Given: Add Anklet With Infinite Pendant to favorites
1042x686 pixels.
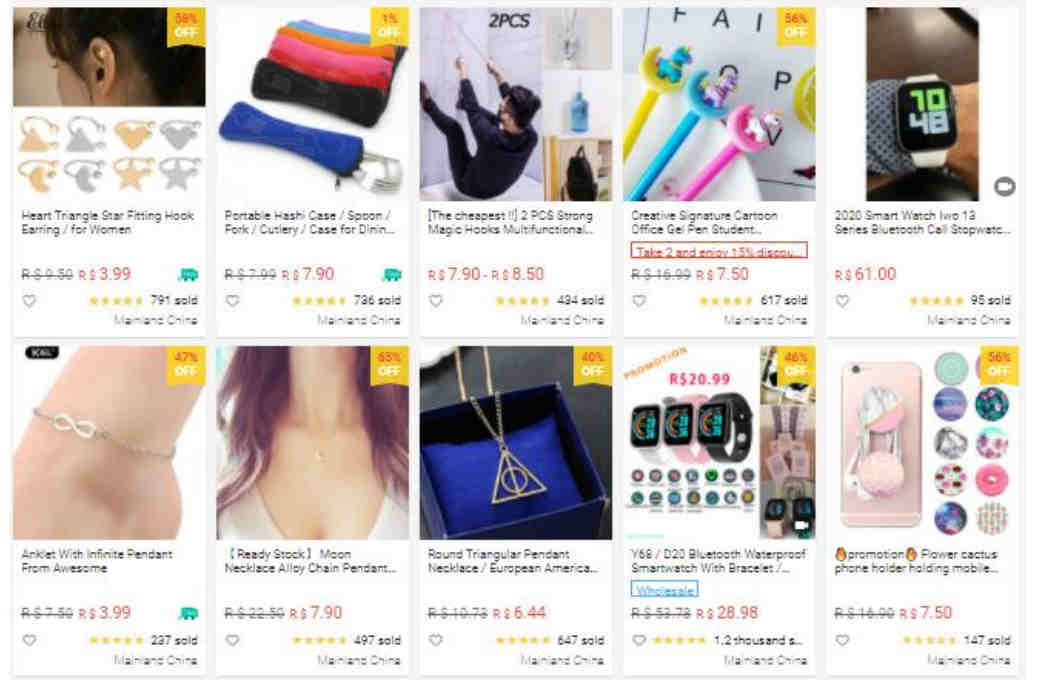Looking at the screenshot, I should 29,640.
